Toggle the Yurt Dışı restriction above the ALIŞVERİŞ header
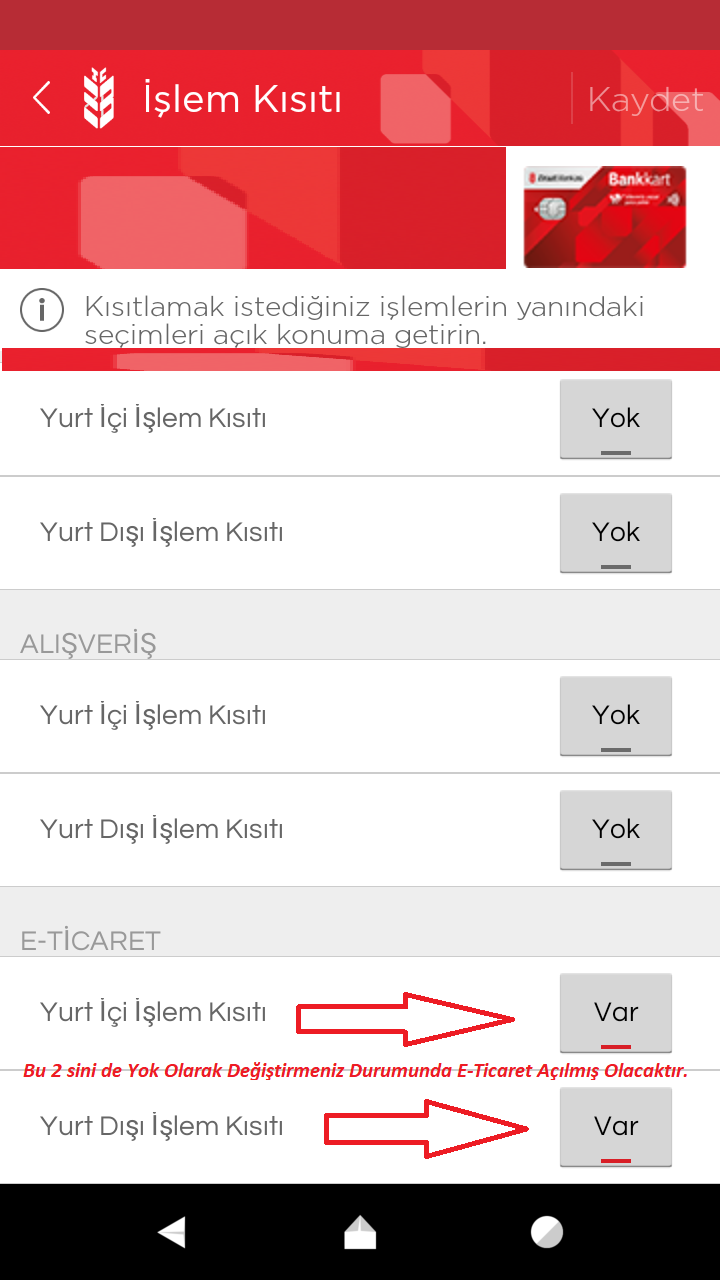The width and height of the screenshot is (720, 1280). coord(616,533)
